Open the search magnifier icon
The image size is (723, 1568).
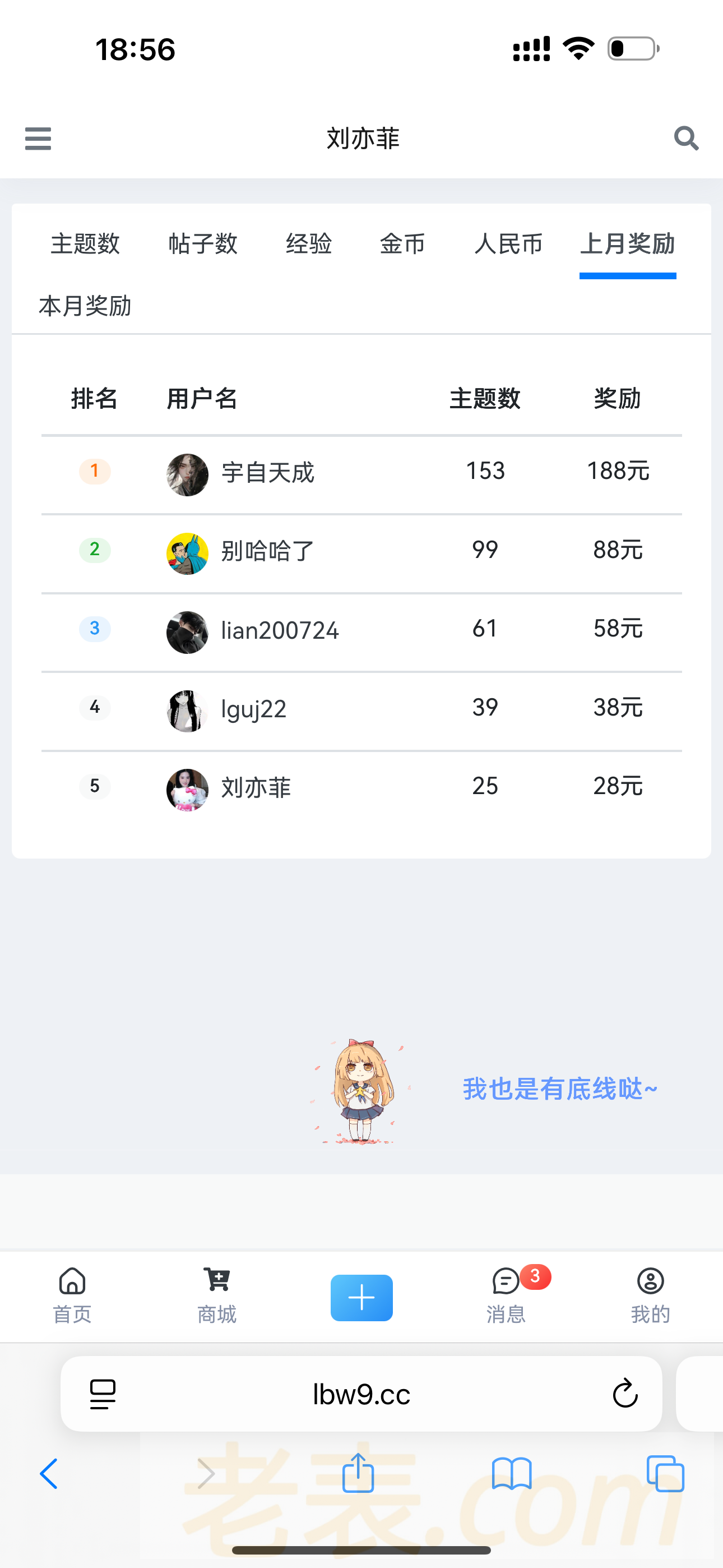[686, 138]
